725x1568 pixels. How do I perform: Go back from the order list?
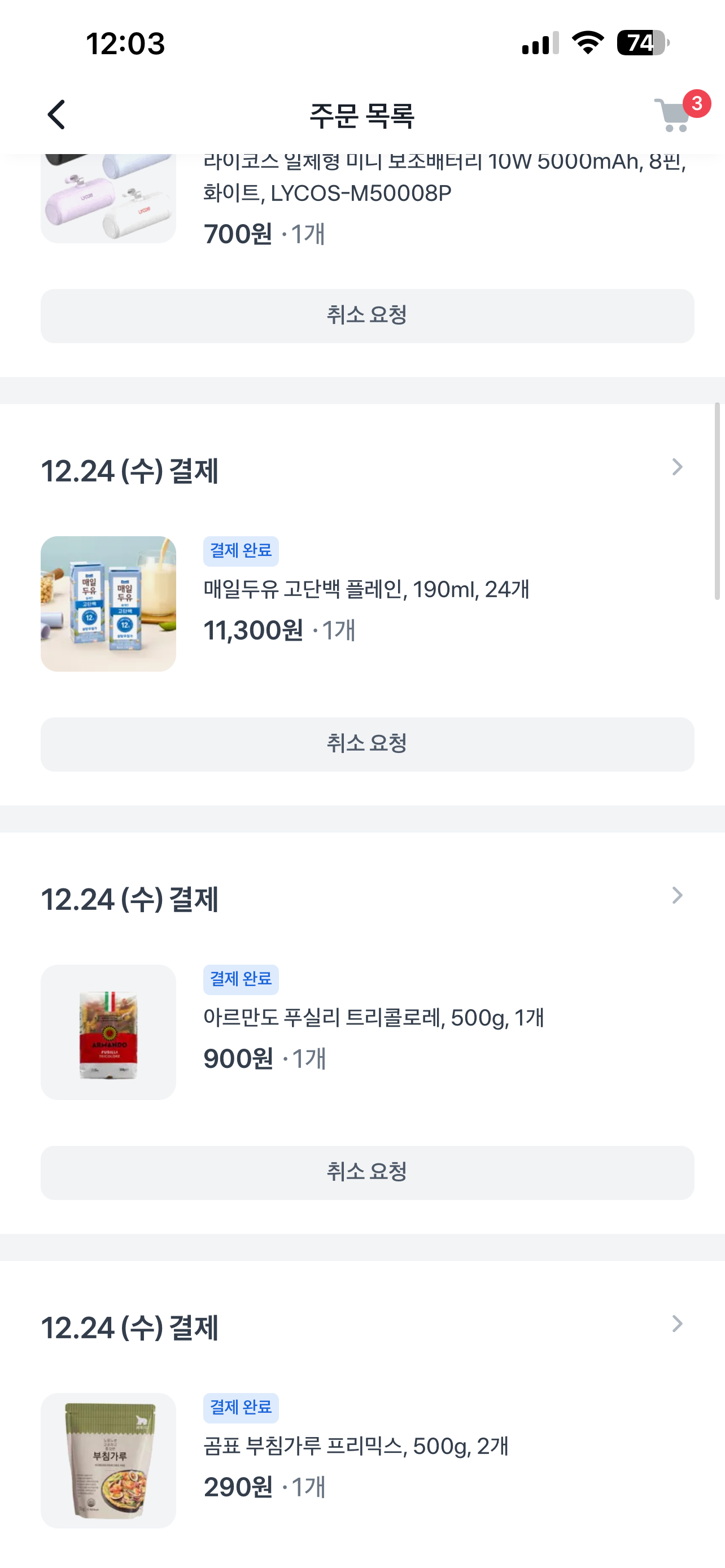[x=56, y=115]
